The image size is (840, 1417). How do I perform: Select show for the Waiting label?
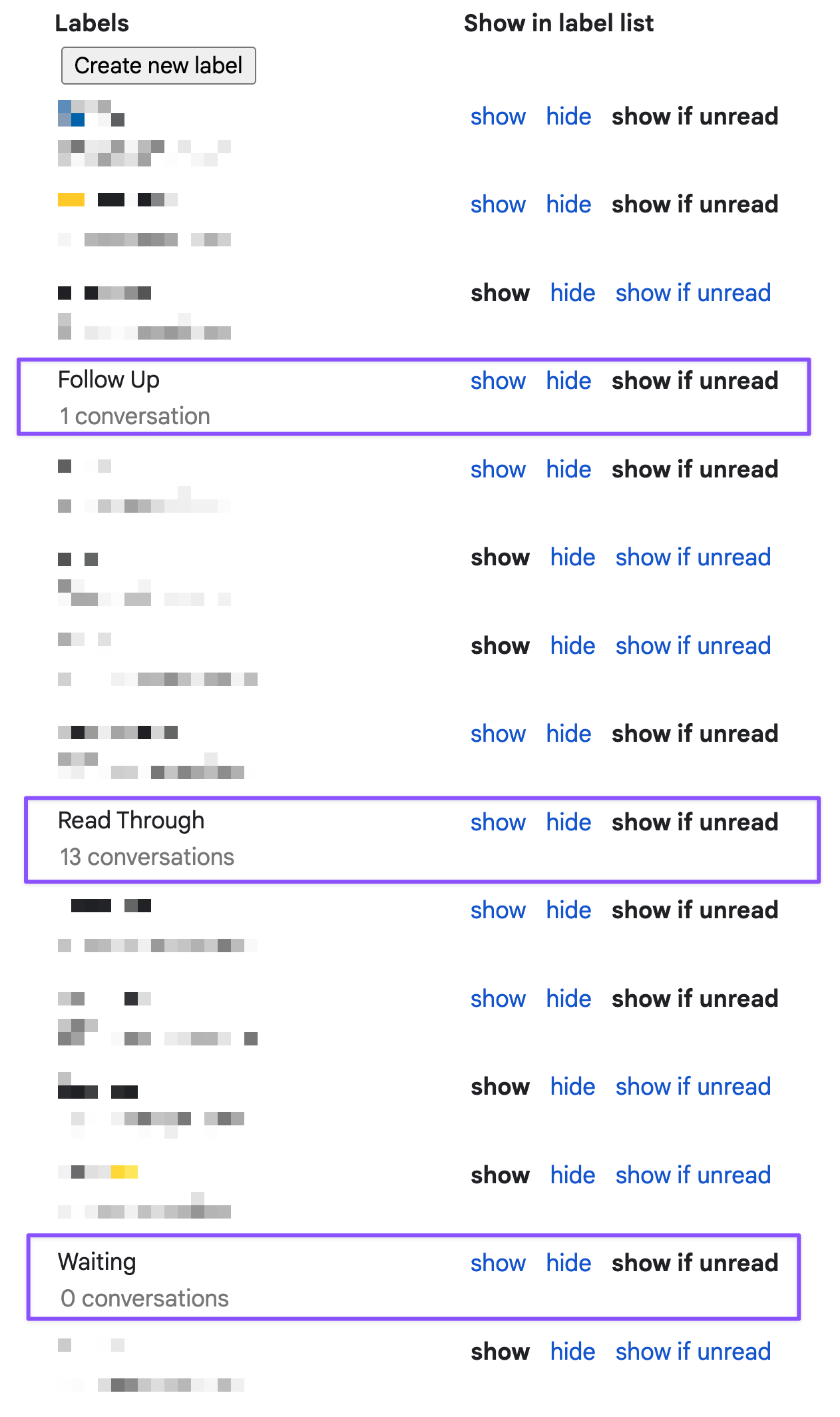pyautogui.click(x=498, y=1263)
